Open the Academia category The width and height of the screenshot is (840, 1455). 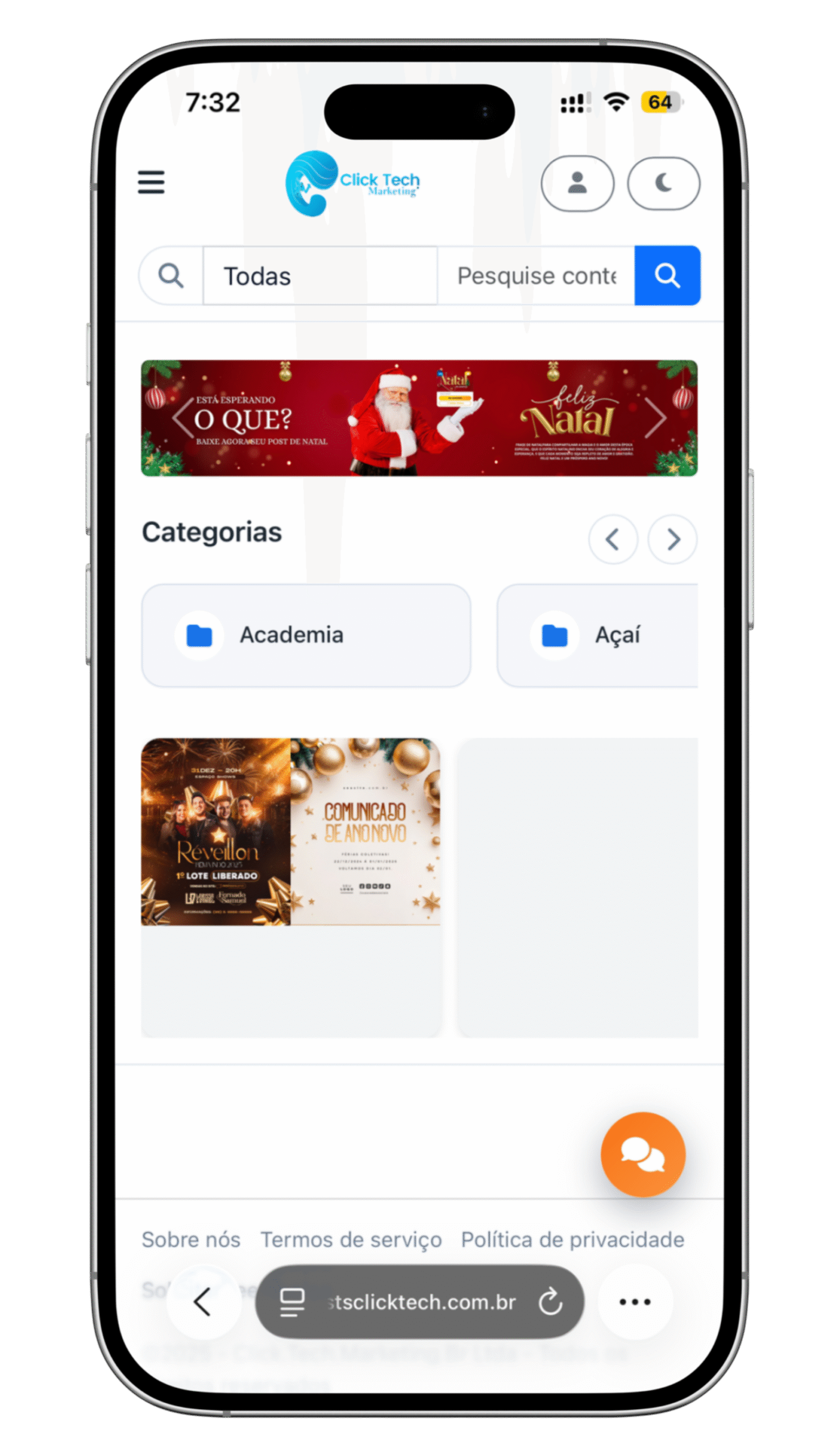click(x=306, y=635)
